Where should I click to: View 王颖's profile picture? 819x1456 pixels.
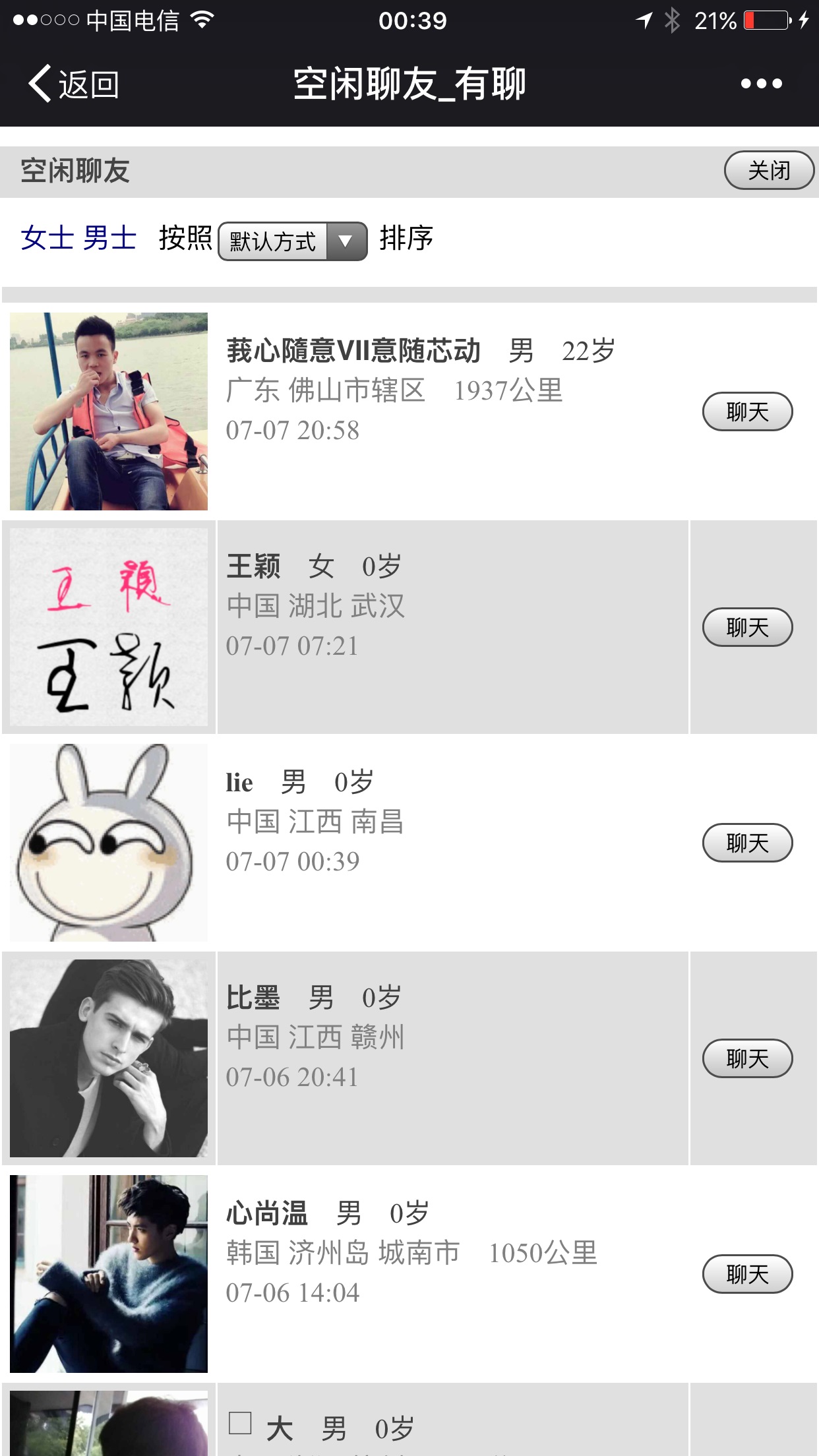click(109, 627)
